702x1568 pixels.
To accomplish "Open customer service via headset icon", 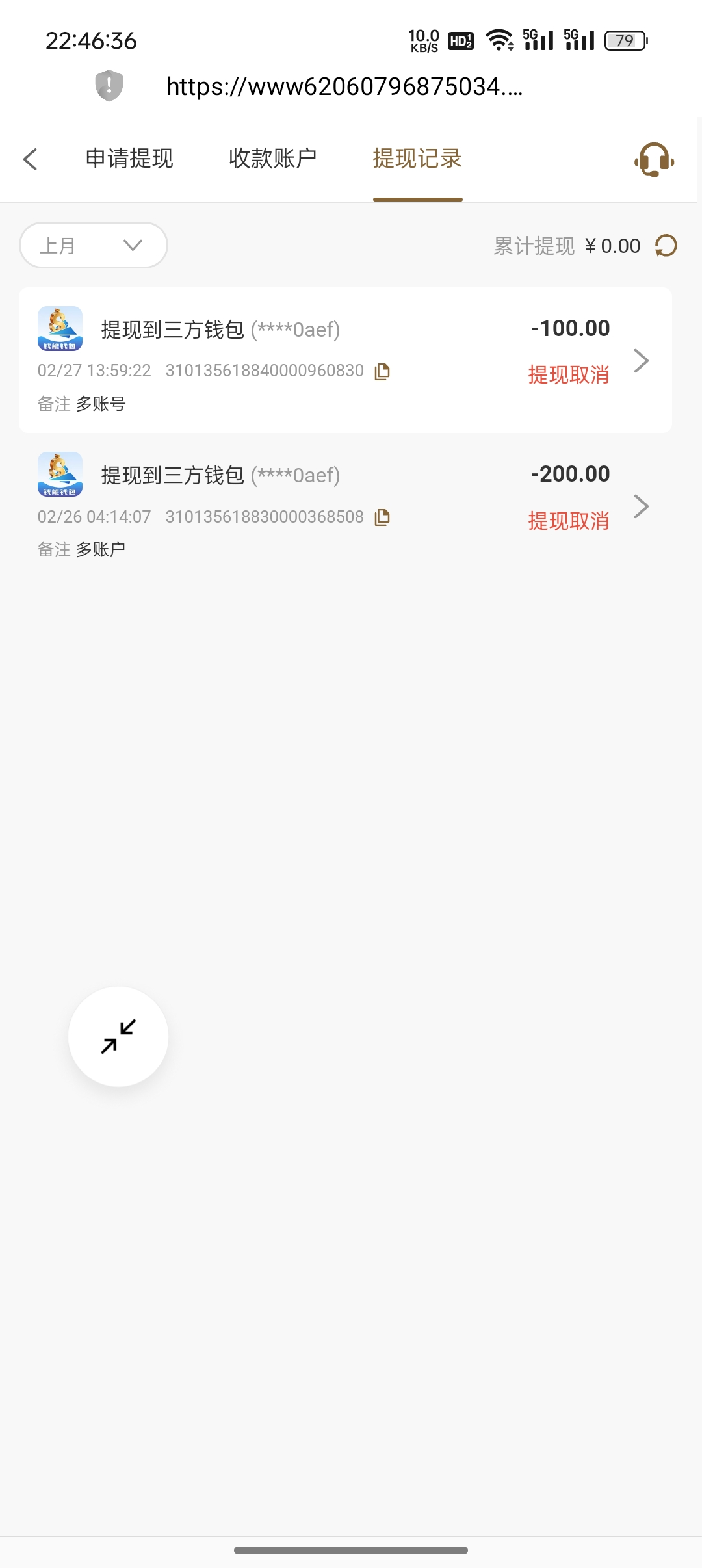I will pyautogui.click(x=654, y=159).
